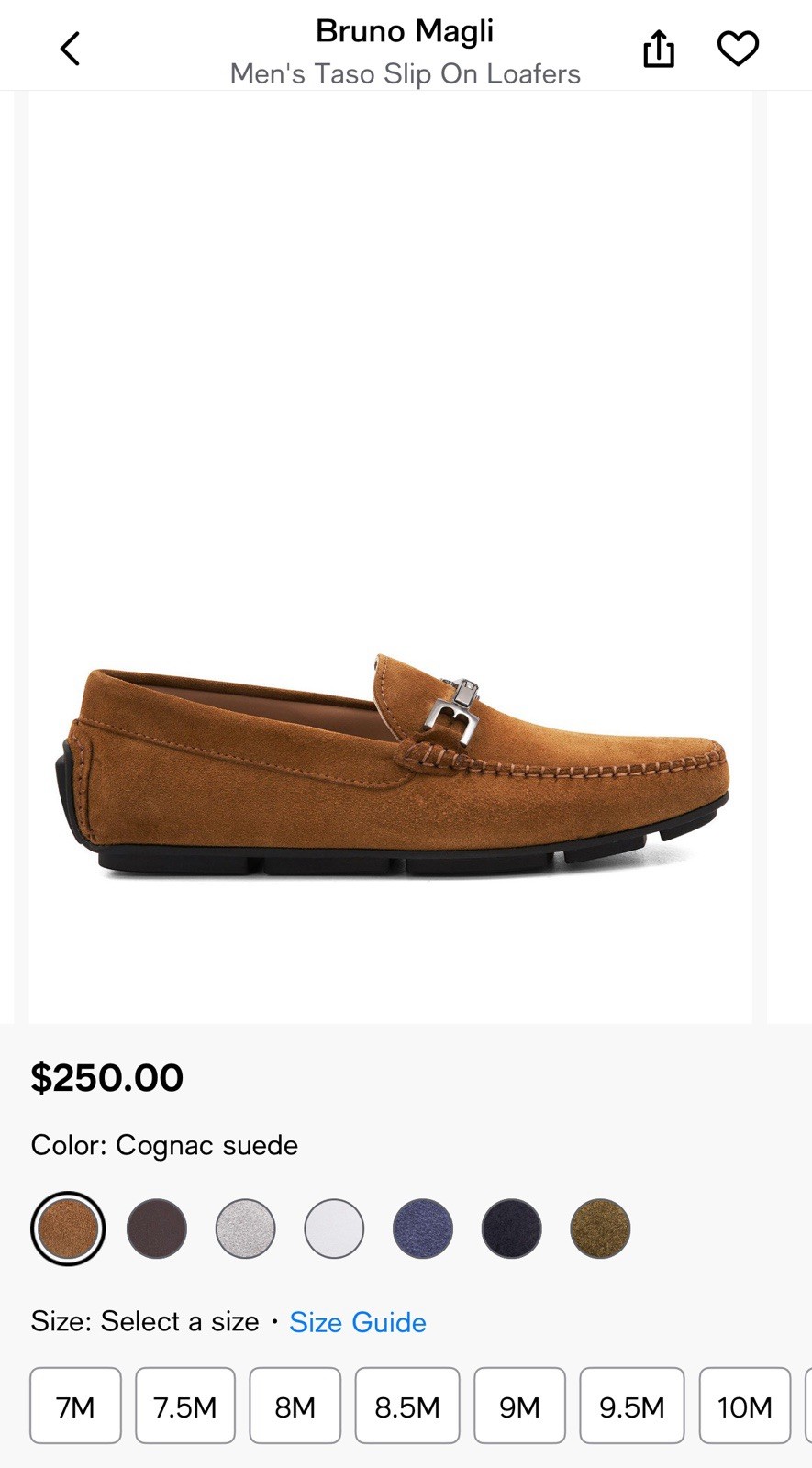Viewport: 812px width, 1468px height.
Task: Select size 10M
Action: click(x=744, y=1406)
